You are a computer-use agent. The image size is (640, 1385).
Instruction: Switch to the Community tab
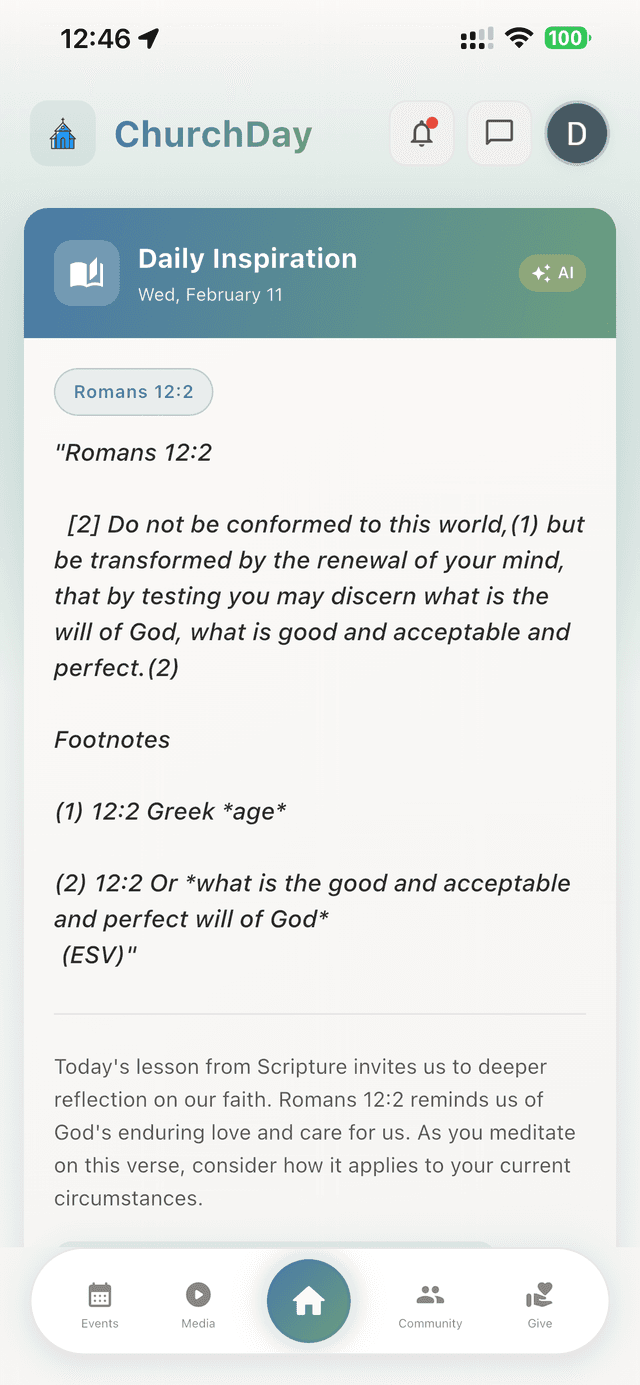click(430, 1303)
